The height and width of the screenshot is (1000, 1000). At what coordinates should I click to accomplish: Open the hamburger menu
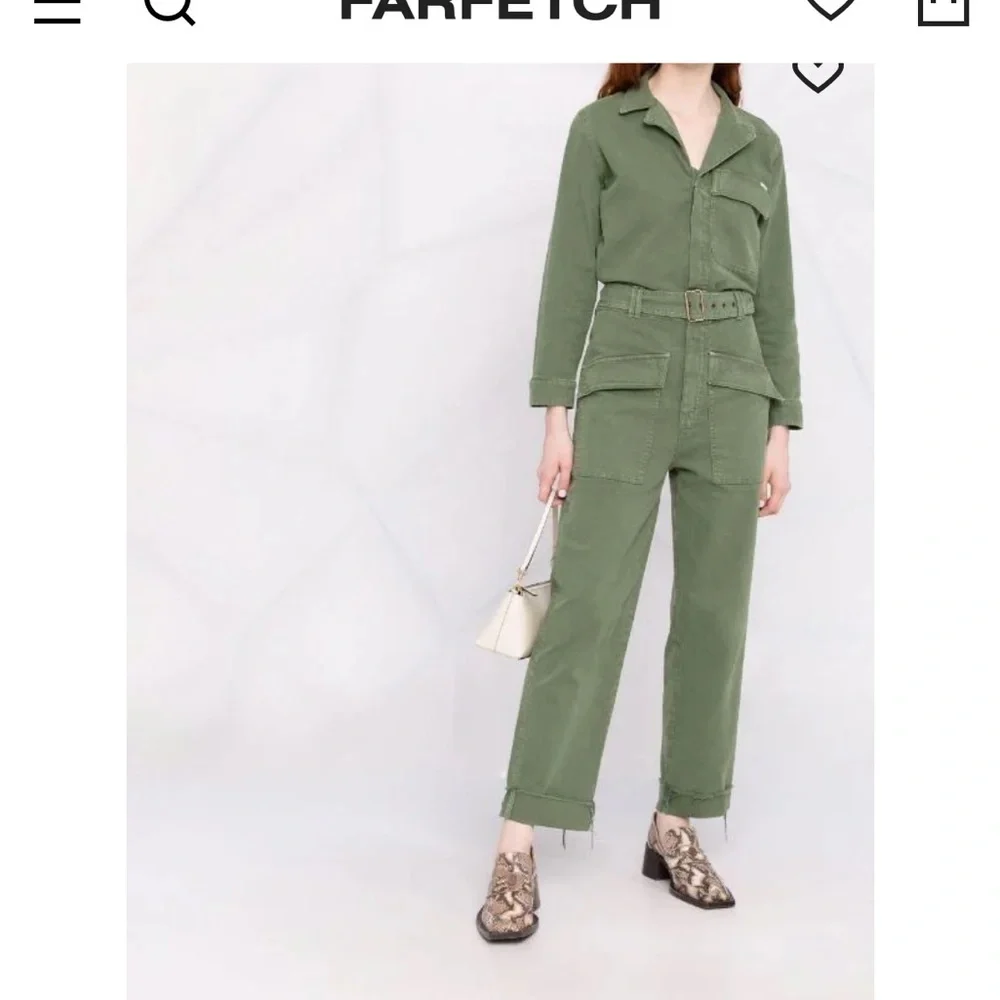(57, 10)
